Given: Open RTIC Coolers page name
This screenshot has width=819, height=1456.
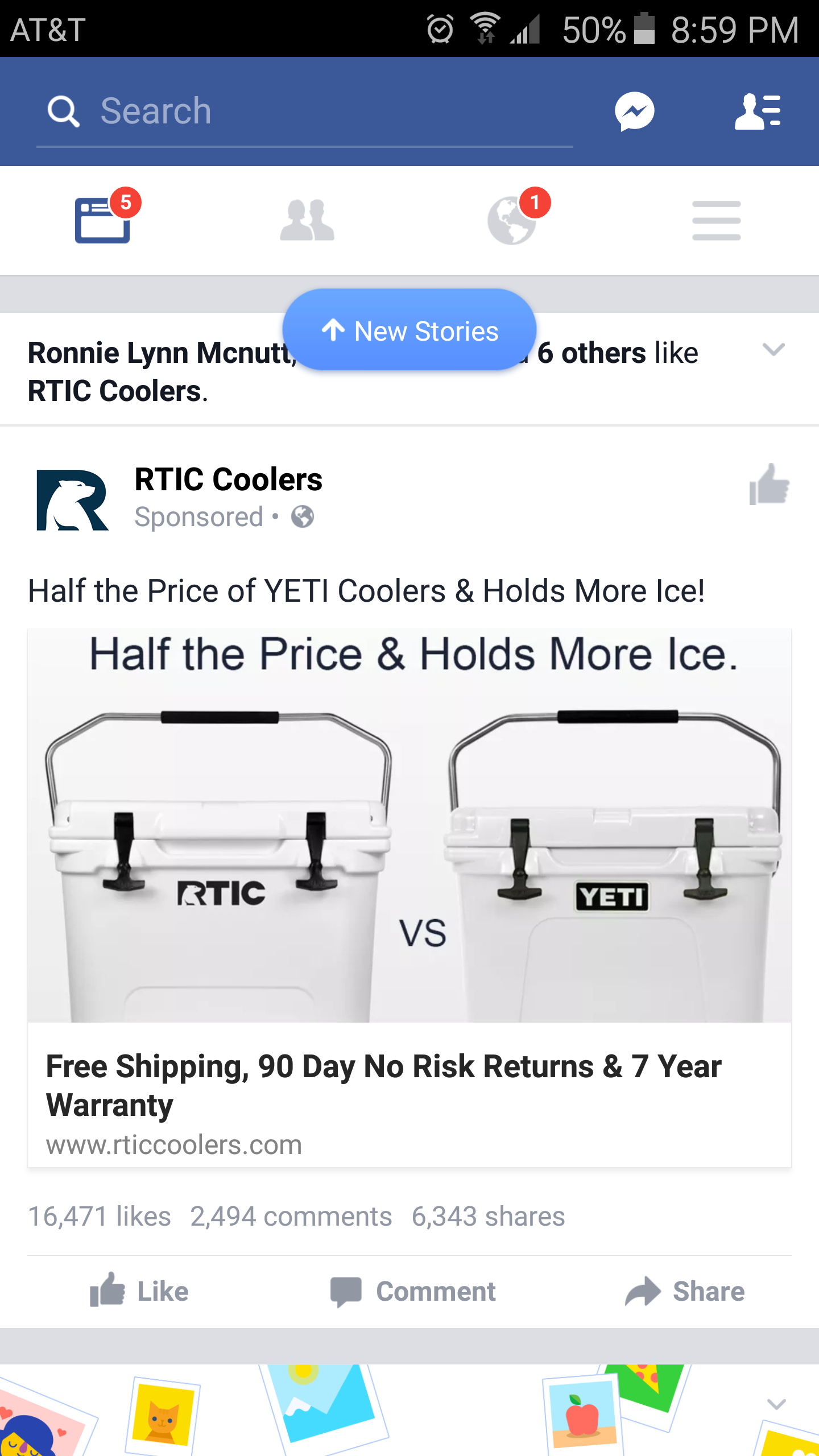Looking at the screenshot, I should coord(228,479).
